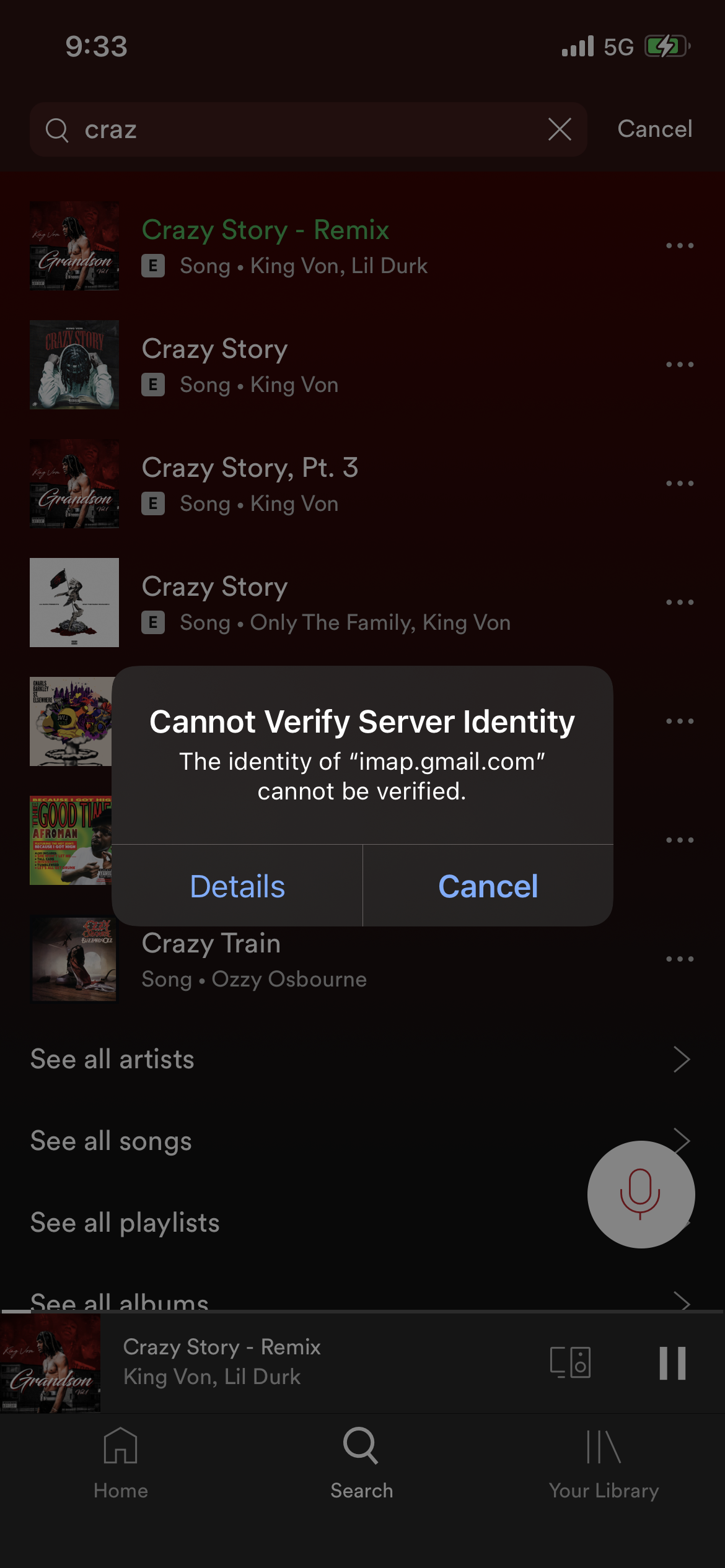Open more options for Crazy Story, Pt. 3
725x1568 pixels.
pyautogui.click(x=679, y=484)
